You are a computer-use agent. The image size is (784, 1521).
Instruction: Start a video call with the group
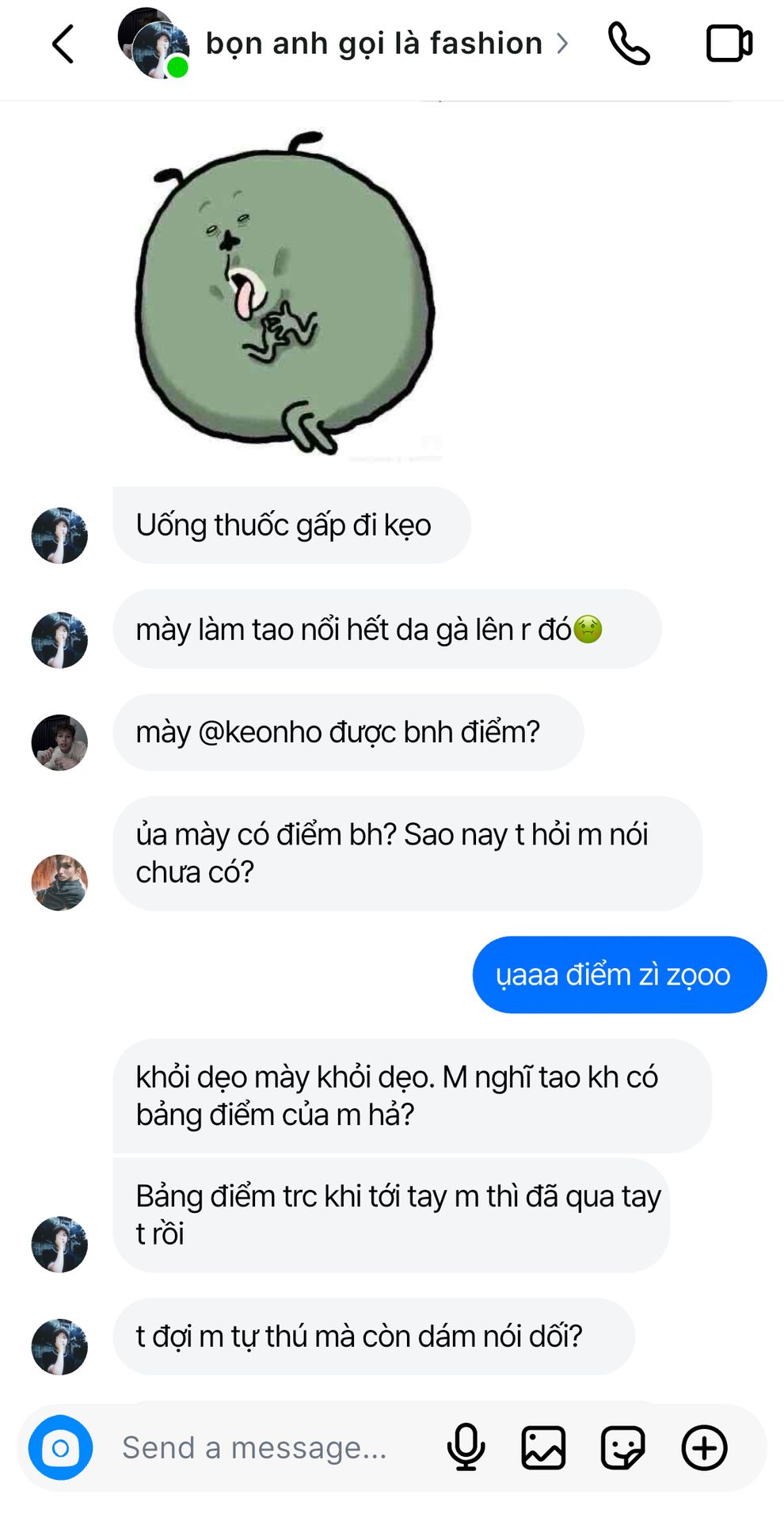point(729,44)
